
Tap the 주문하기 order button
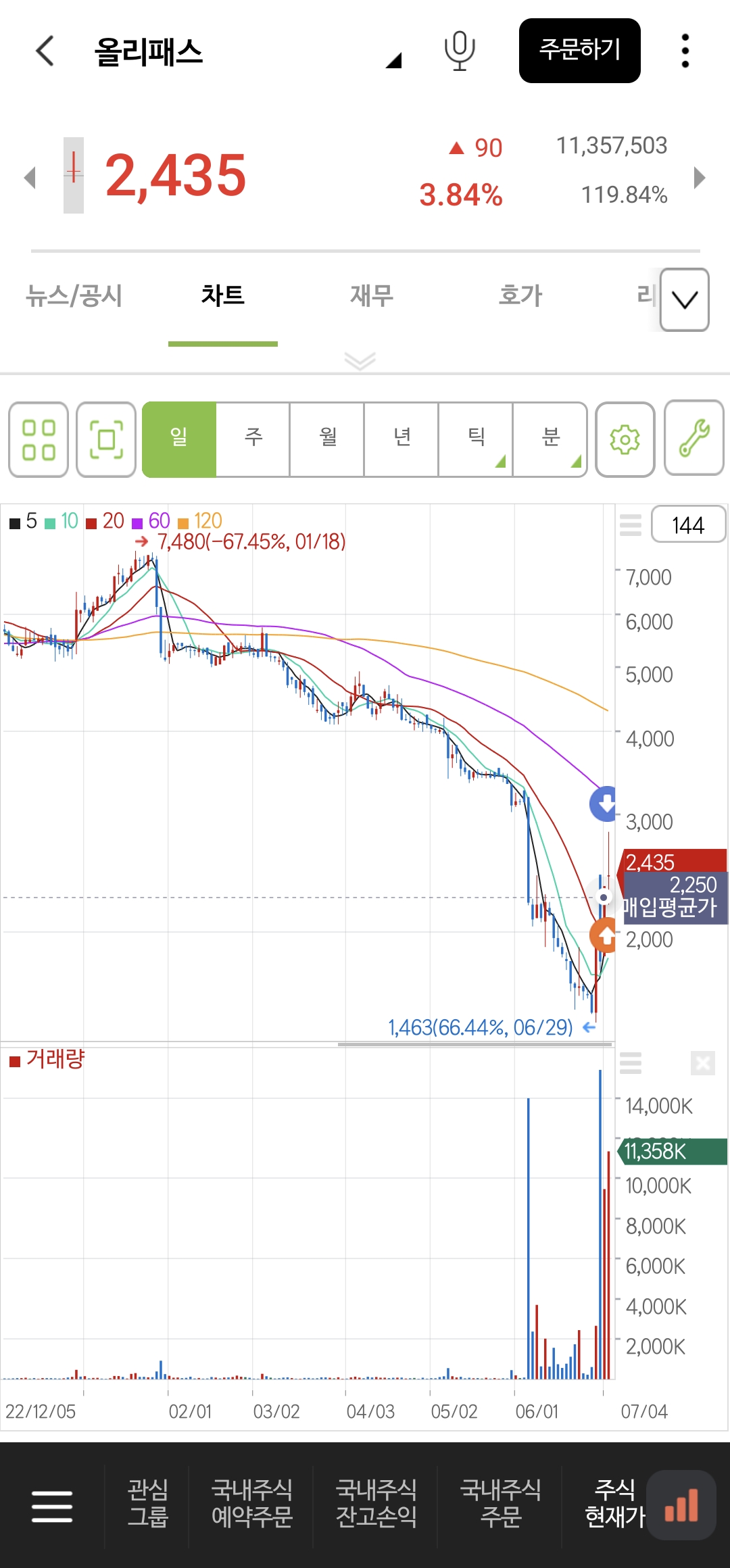tap(579, 51)
